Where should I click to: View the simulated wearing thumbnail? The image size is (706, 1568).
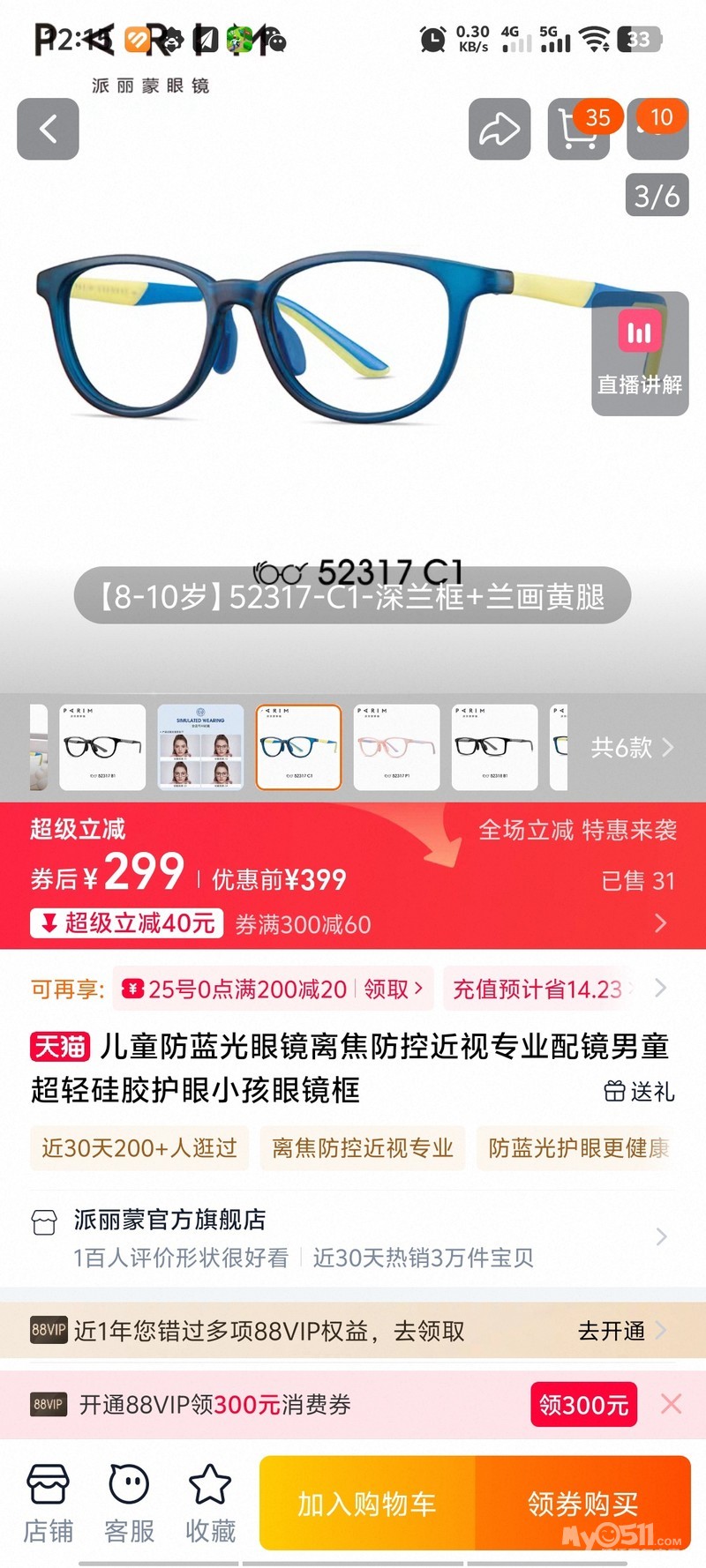pos(200,747)
